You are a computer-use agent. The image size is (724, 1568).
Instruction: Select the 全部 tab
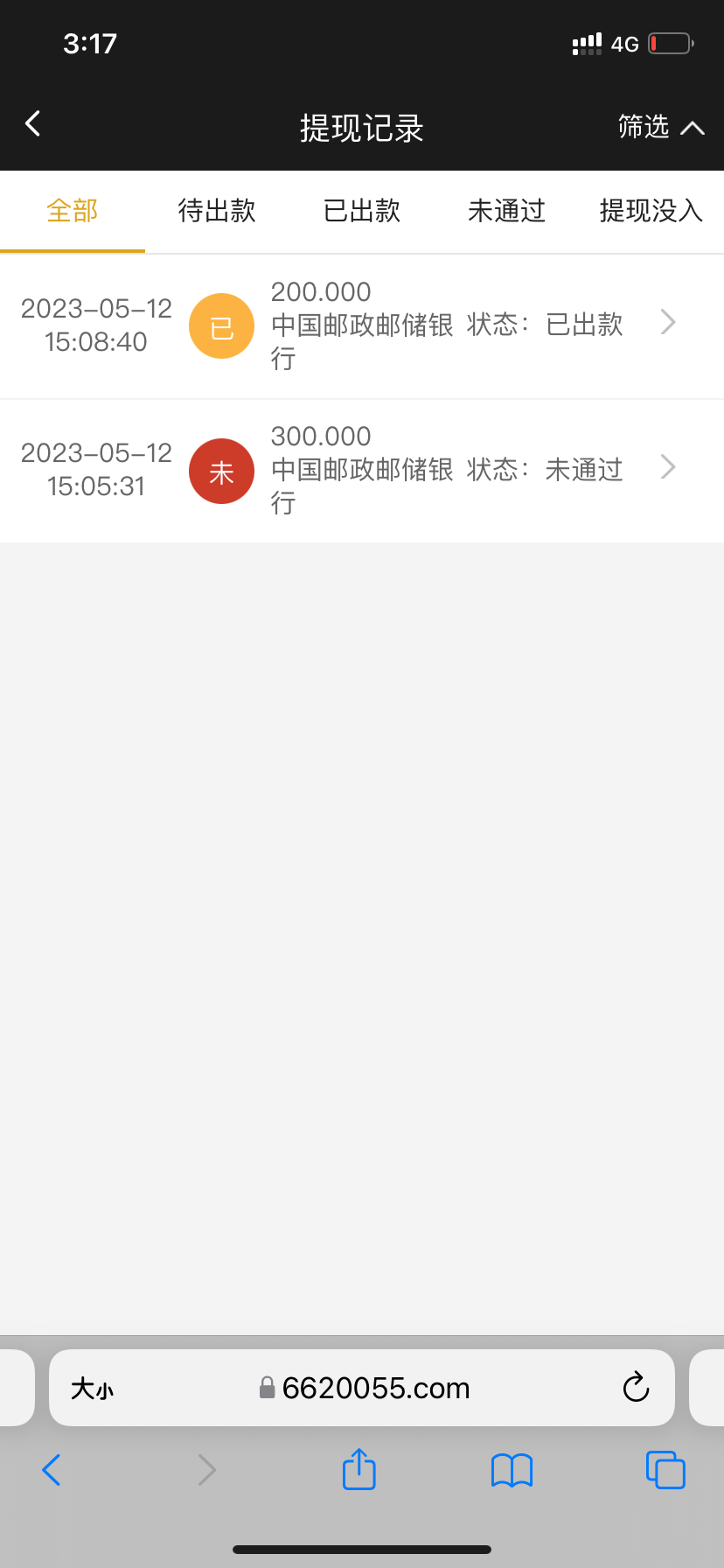point(72,211)
